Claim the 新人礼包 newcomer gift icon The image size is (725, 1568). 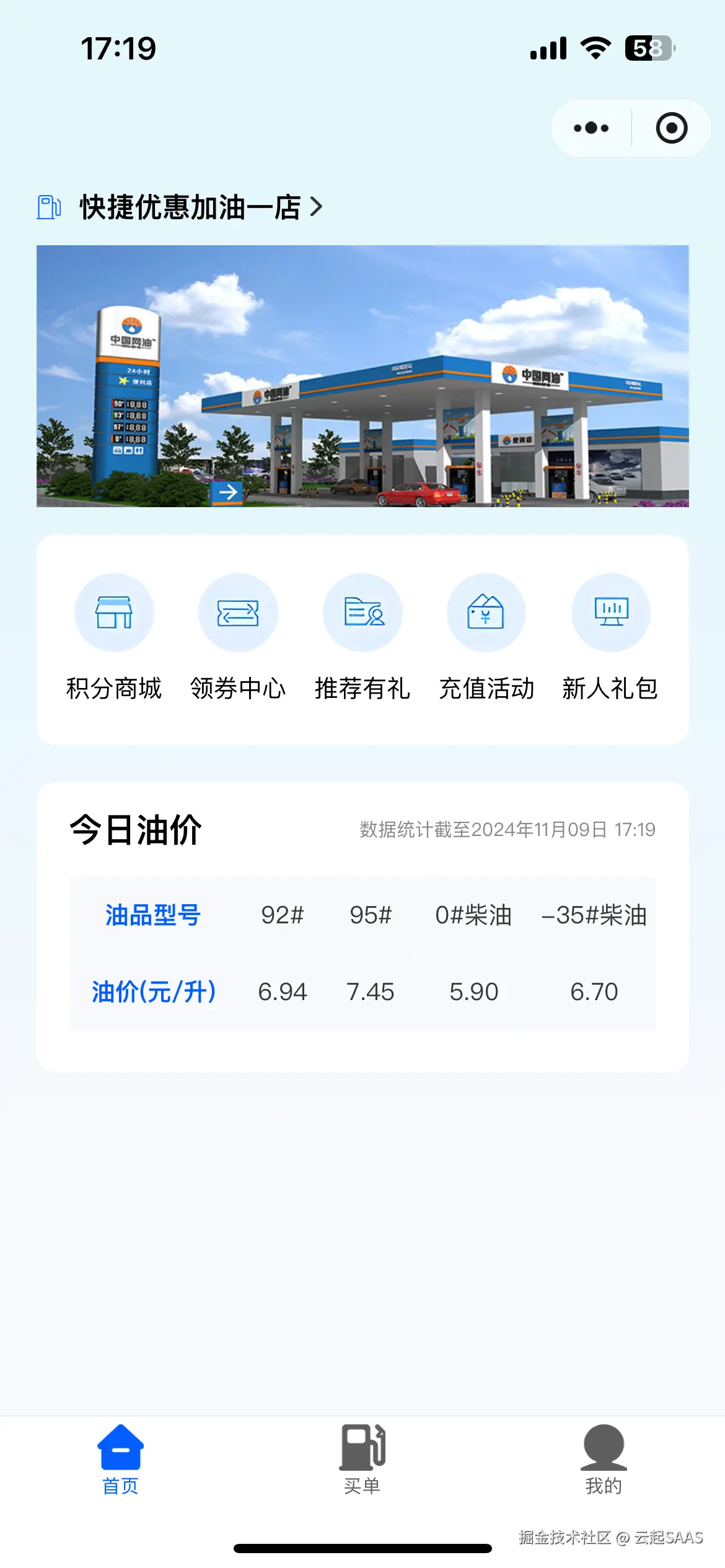point(610,612)
